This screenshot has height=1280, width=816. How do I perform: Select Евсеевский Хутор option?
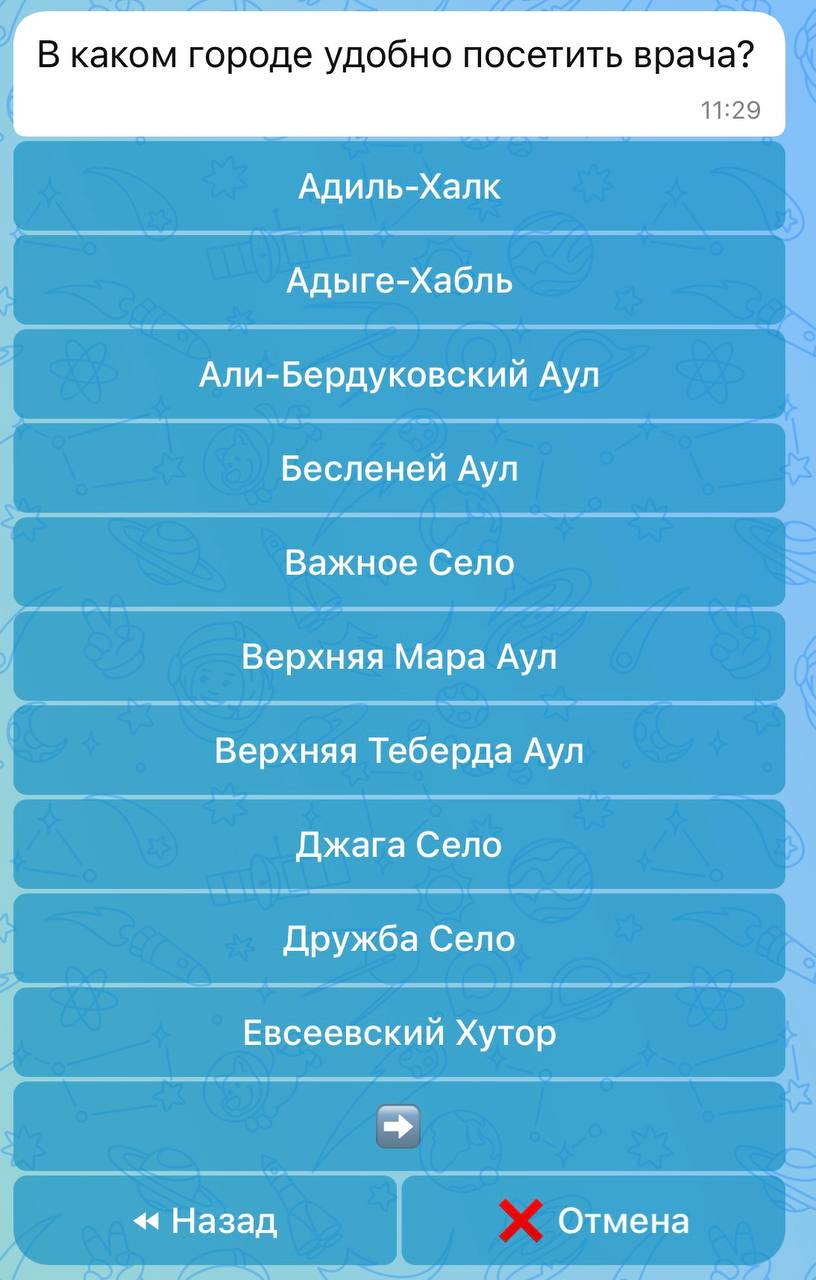click(399, 1033)
